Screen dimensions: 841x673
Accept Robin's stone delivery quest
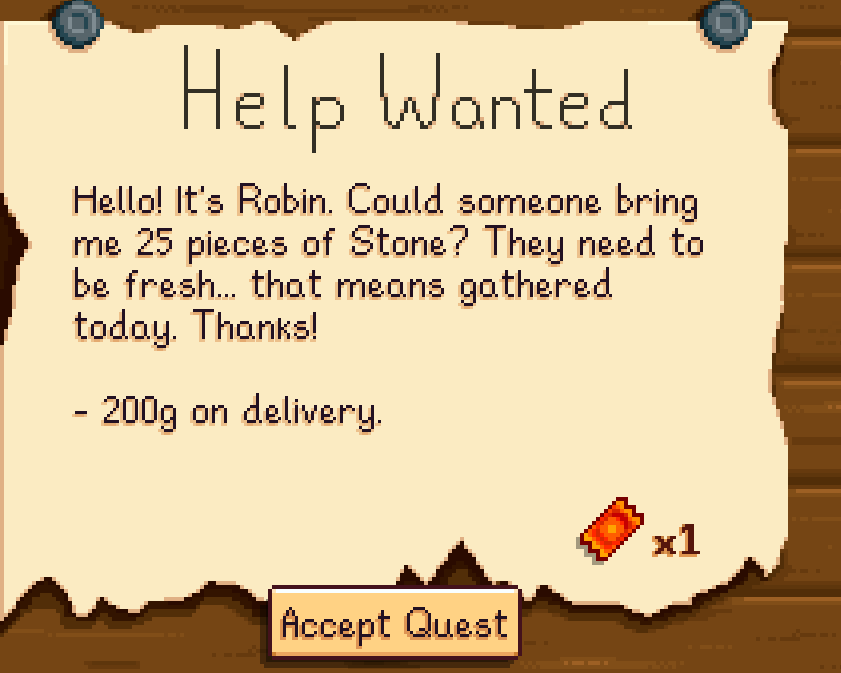click(394, 624)
